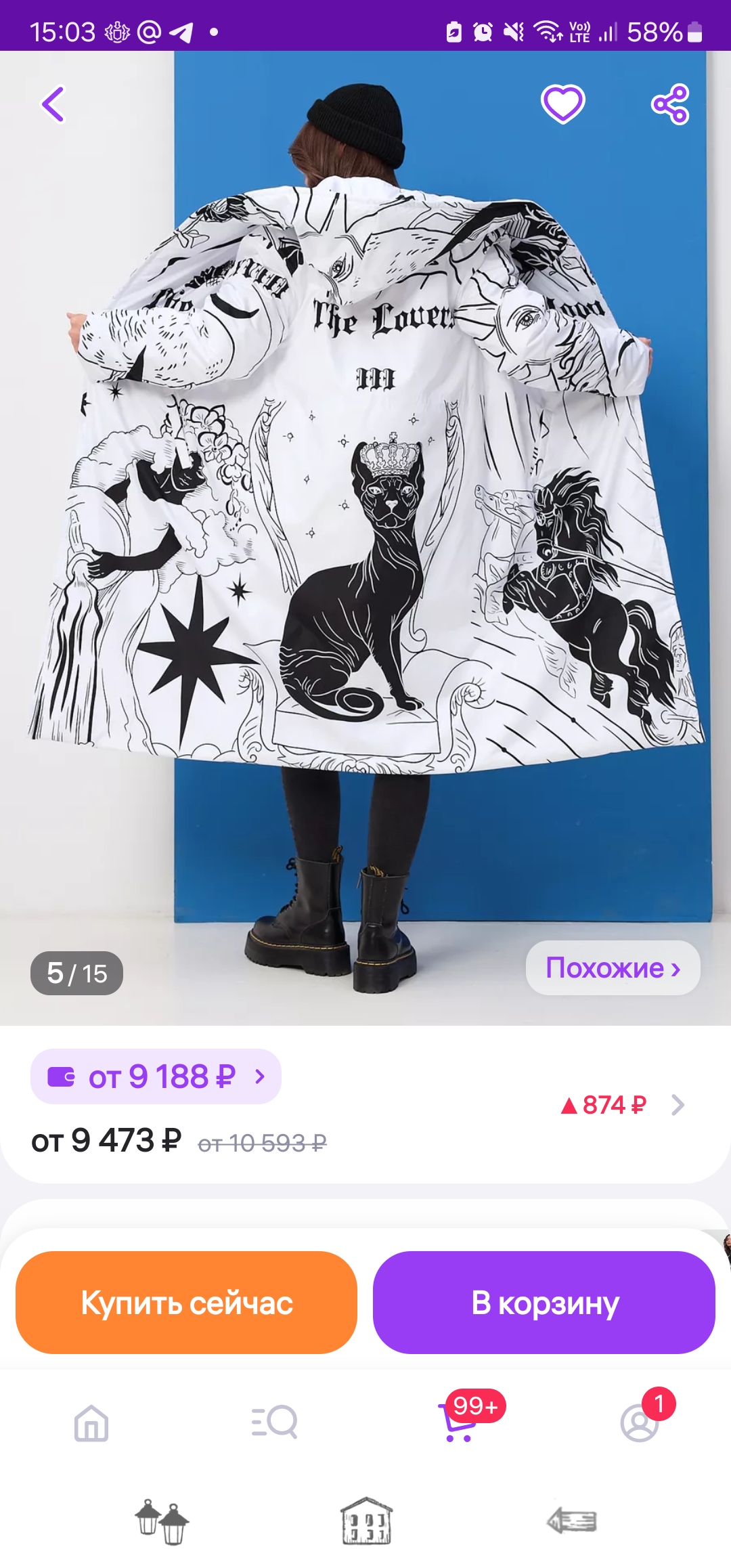Add the coat with В корзину
Image resolution: width=731 pixels, height=1568 pixels.
(544, 1303)
